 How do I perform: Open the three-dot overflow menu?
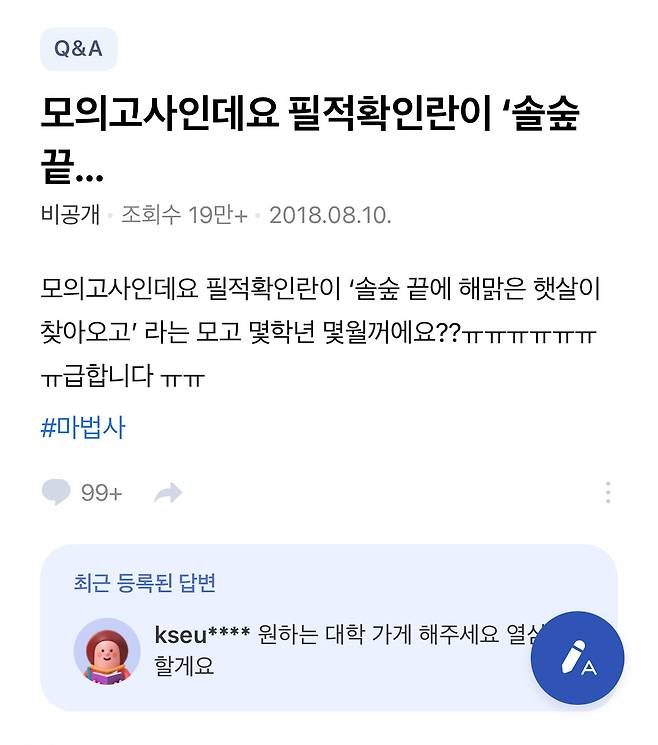[x=608, y=492]
